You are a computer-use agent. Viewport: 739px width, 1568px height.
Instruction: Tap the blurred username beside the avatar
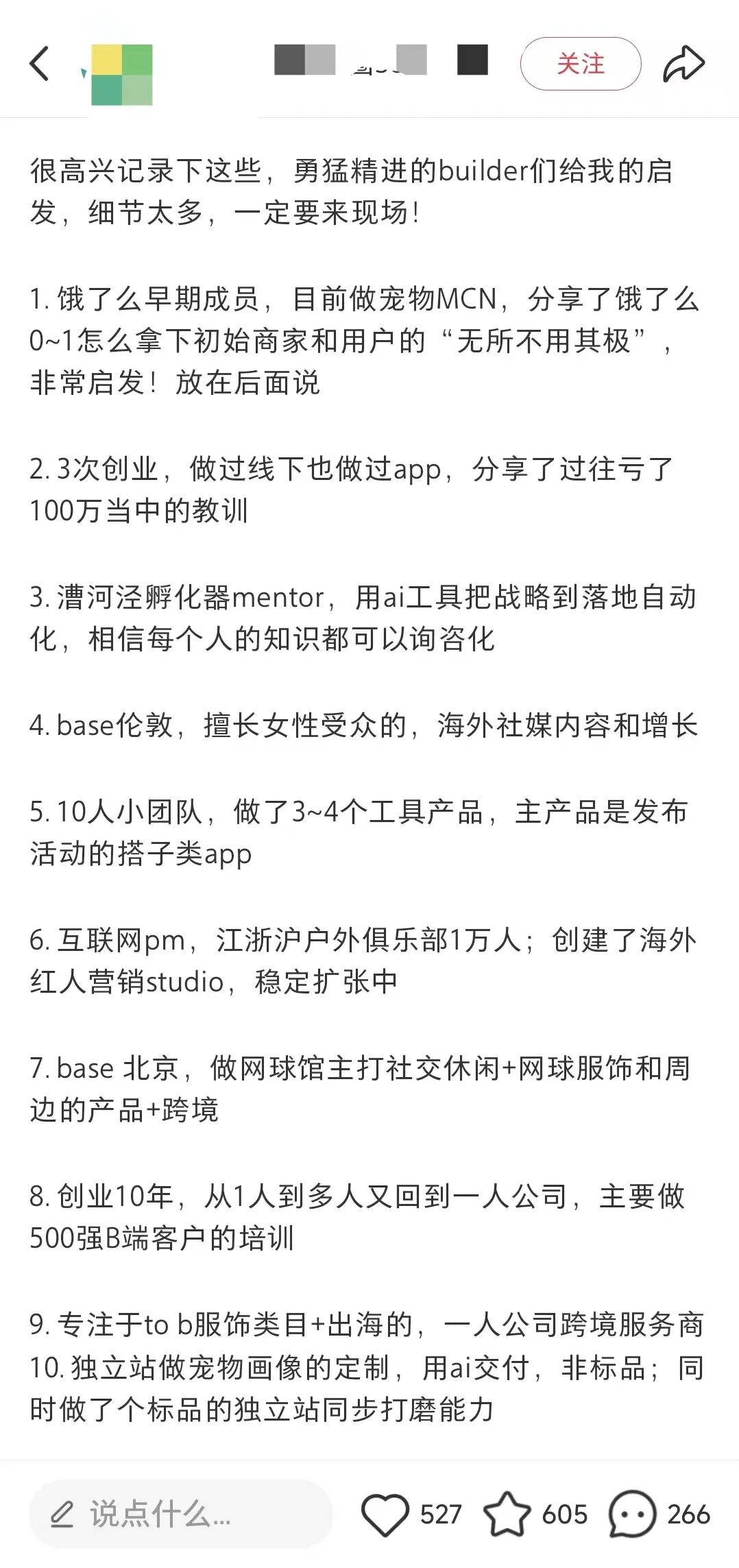pyautogui.click(x=384, y=62)
